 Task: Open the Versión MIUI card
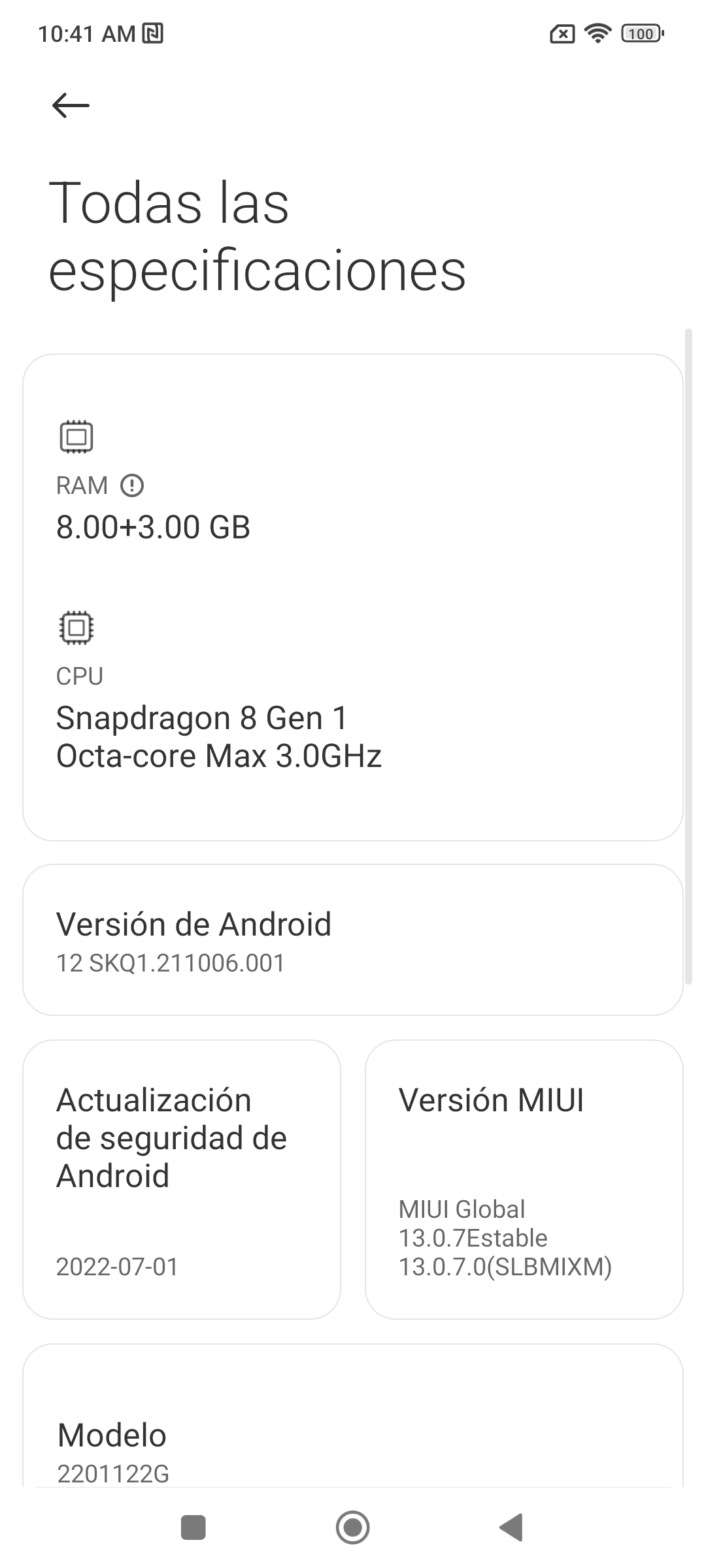[524, 1179]
